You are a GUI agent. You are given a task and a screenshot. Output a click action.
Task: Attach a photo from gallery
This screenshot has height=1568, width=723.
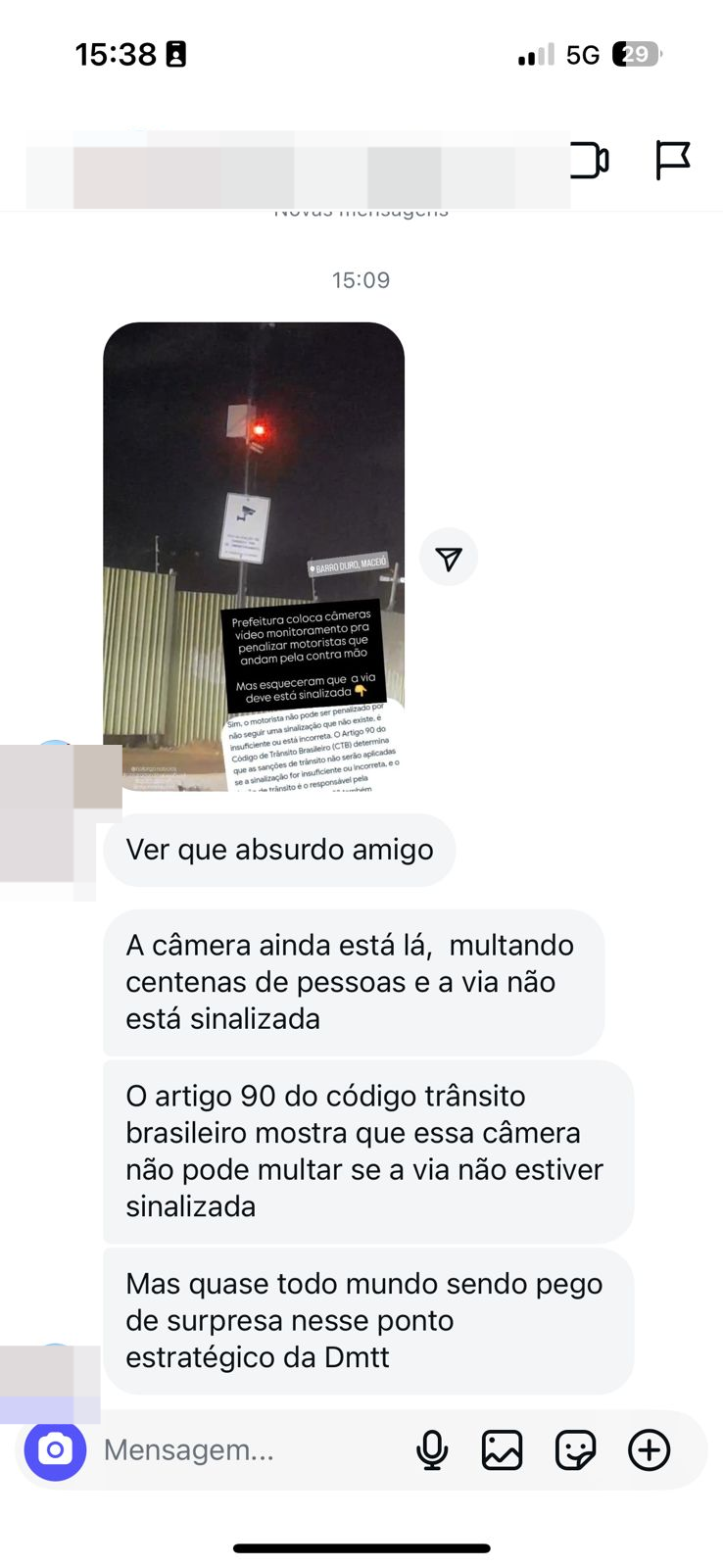(502, 1449)
